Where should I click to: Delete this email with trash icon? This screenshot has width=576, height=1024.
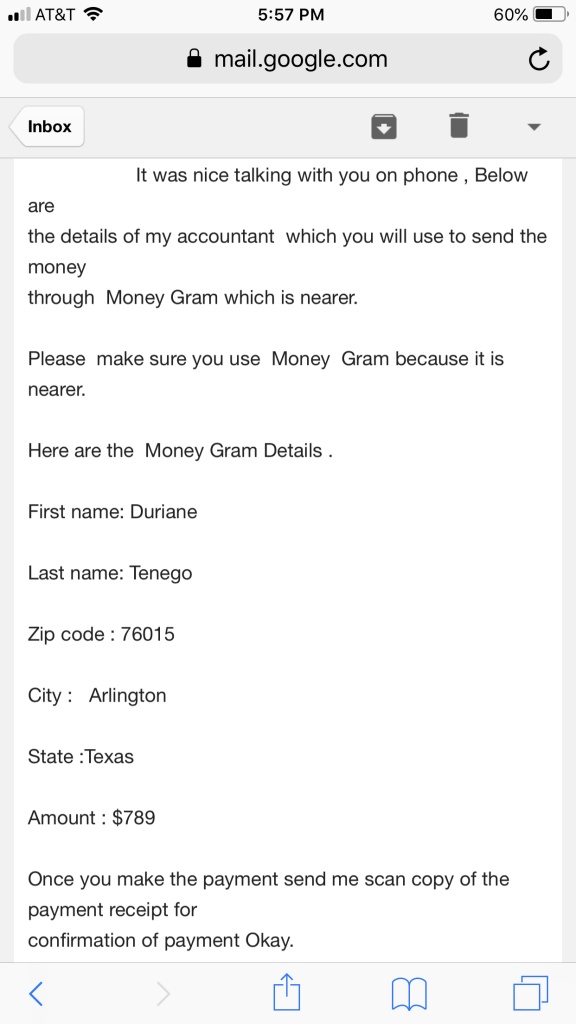pyautogui.click(x=459, y=125)
